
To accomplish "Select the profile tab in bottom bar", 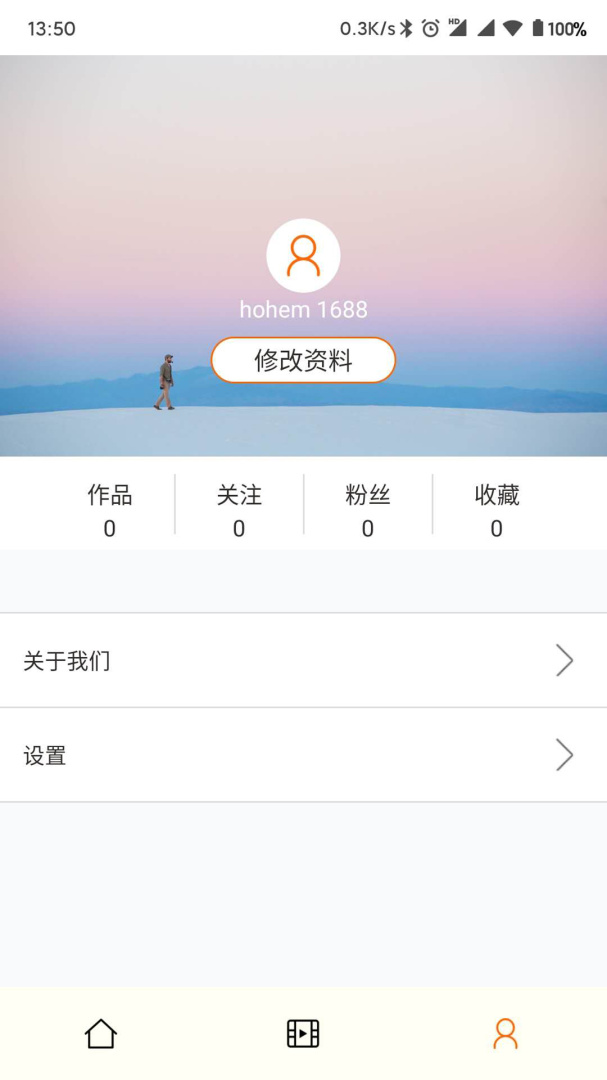I will pyautogui.click(x=505, y=1033).
